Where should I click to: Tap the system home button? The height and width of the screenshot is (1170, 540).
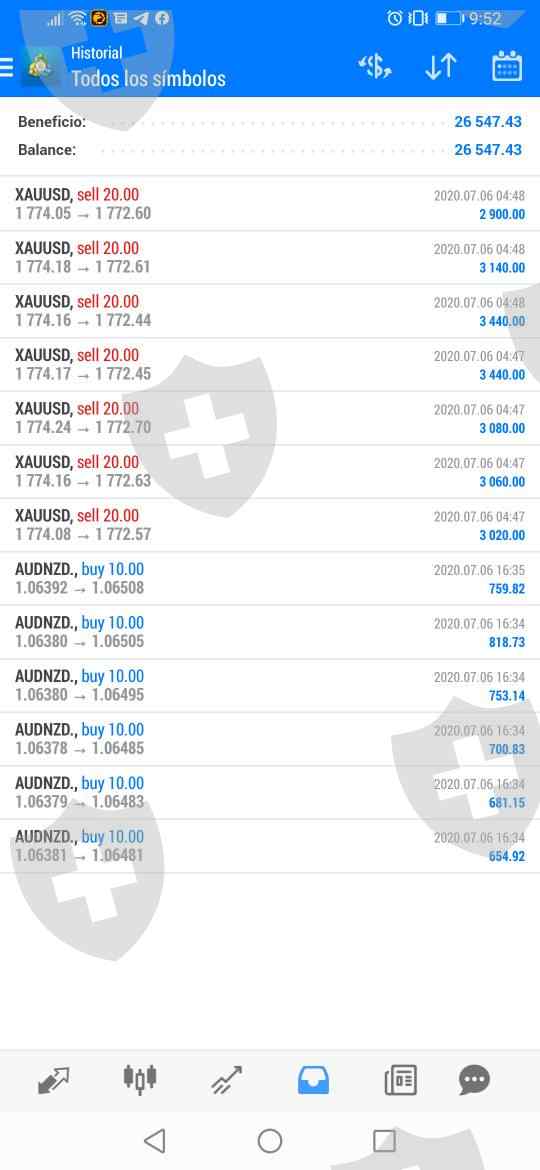[270, 1141]
